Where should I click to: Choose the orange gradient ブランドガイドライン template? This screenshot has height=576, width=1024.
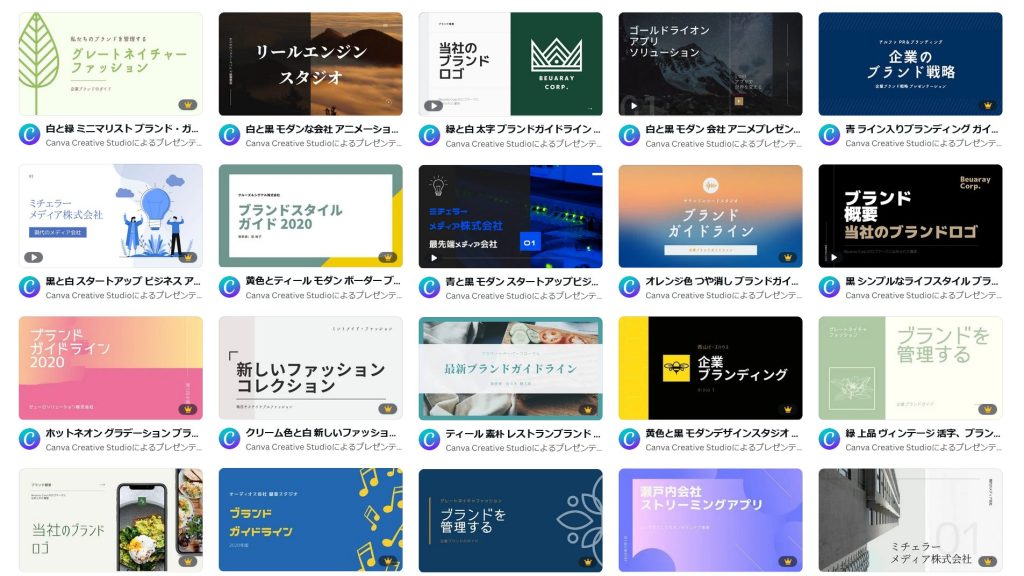pos(710,216)
